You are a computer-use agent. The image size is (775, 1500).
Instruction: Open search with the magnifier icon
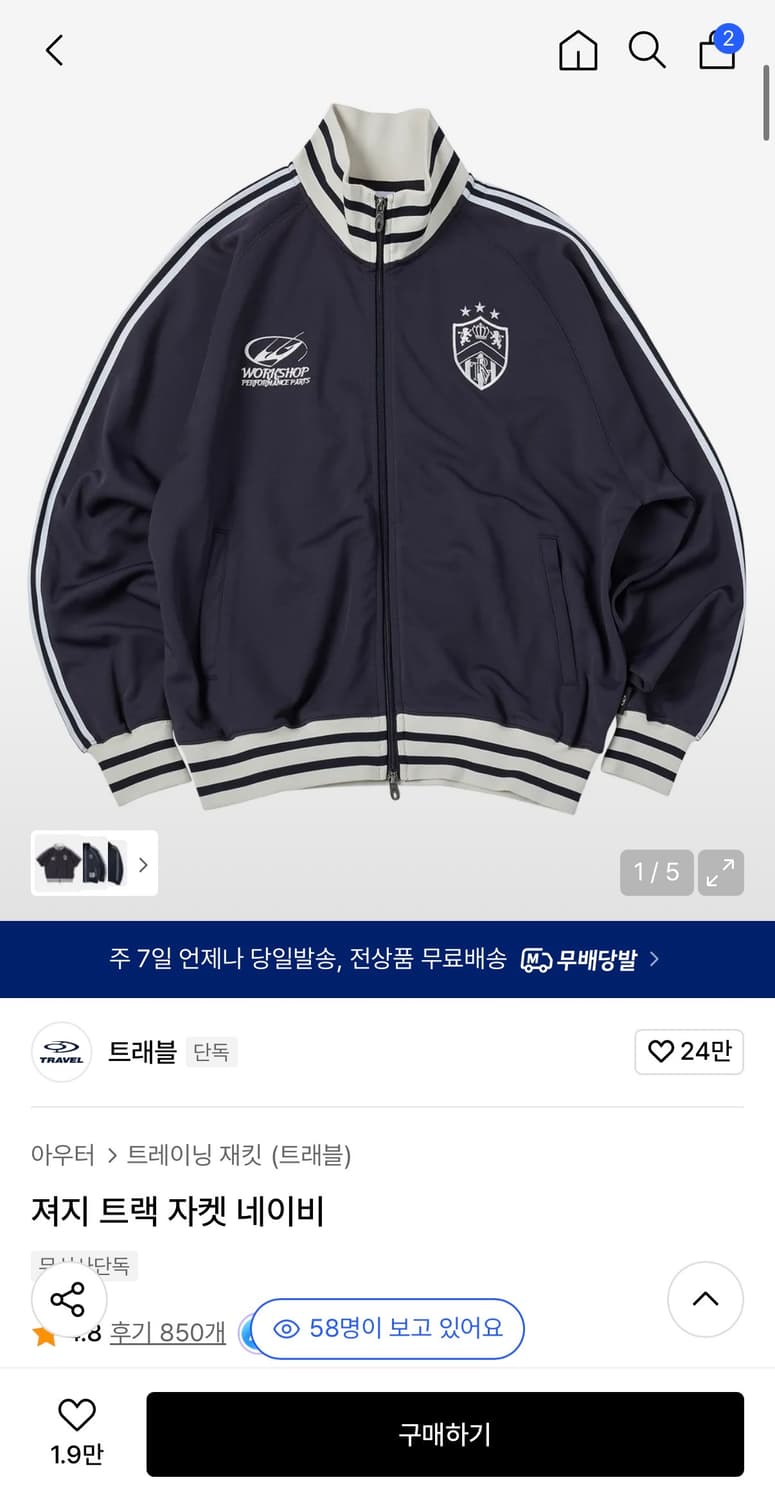647,49
